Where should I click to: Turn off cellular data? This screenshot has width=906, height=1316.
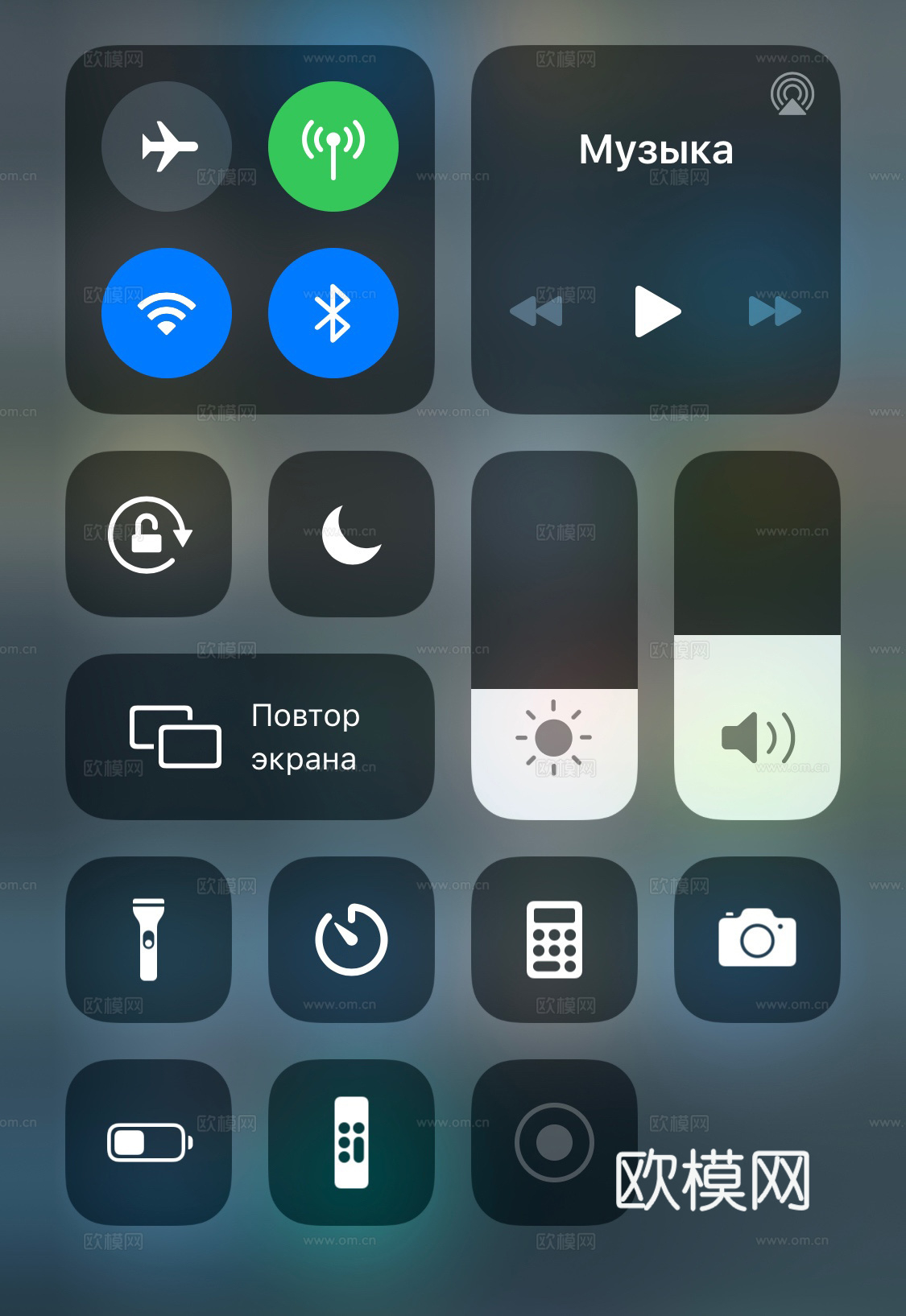click(333, 146)
